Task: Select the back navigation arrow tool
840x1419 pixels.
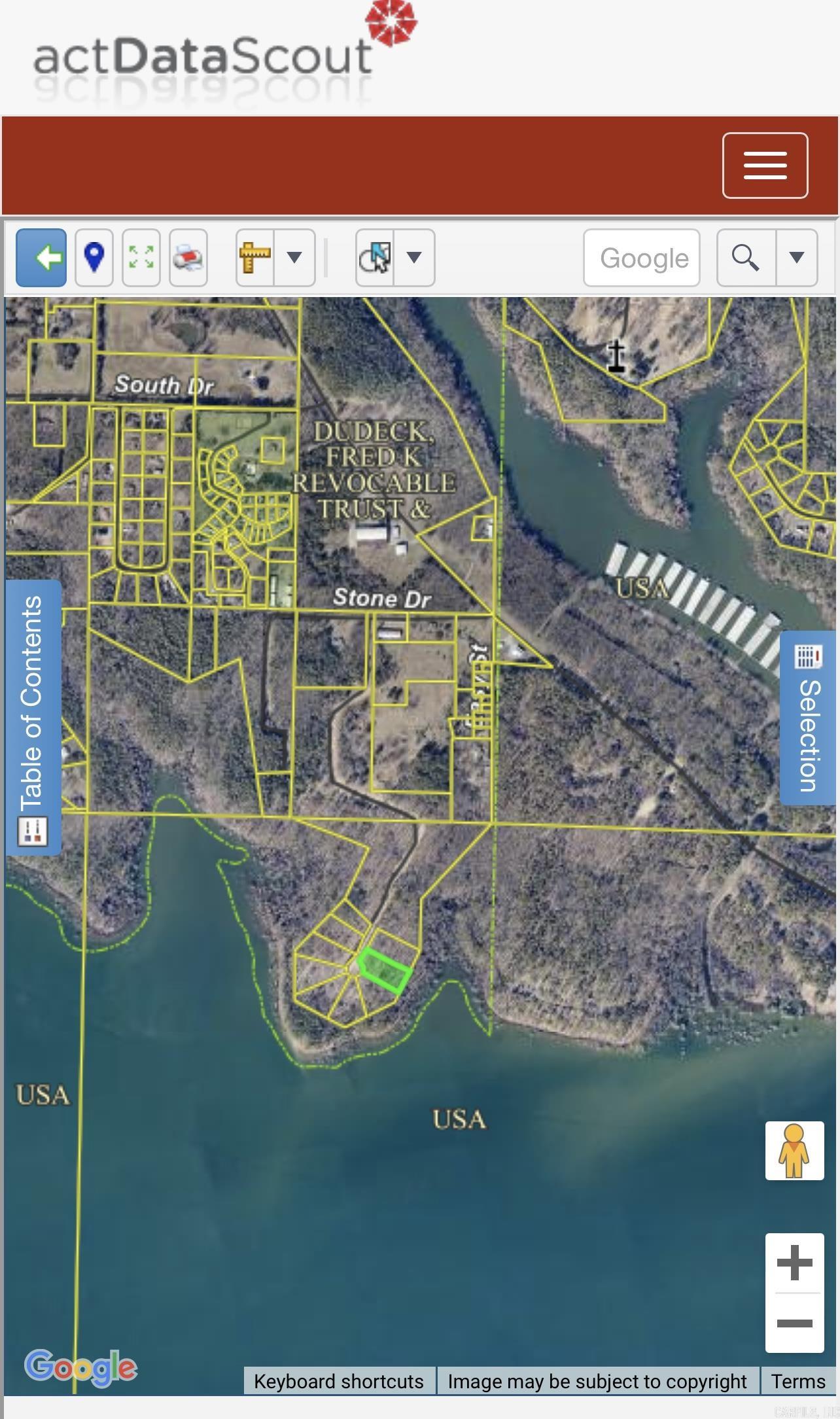Action: click(x=41, y=258)
